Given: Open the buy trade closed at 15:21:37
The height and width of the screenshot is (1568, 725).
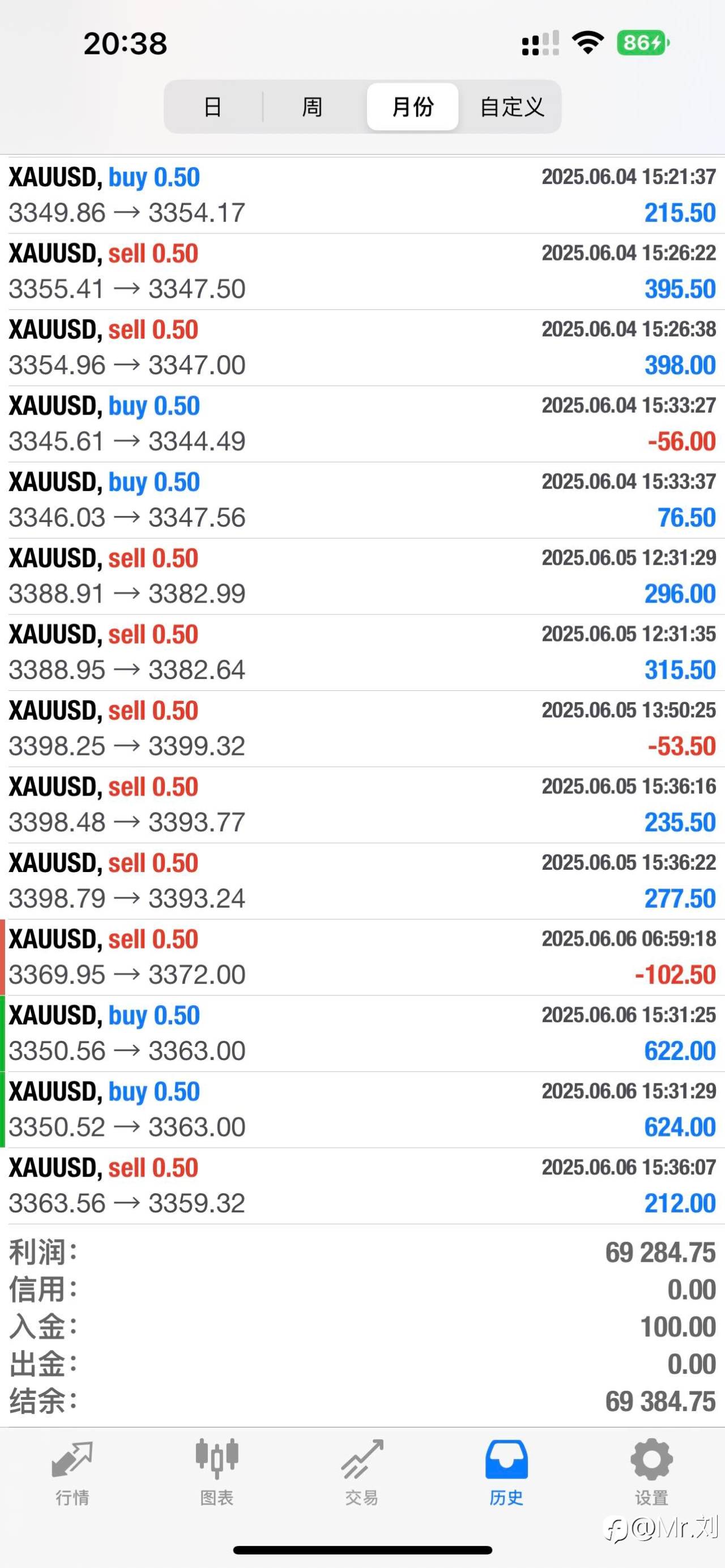Looking at the screenshot, I should [362, 195].
